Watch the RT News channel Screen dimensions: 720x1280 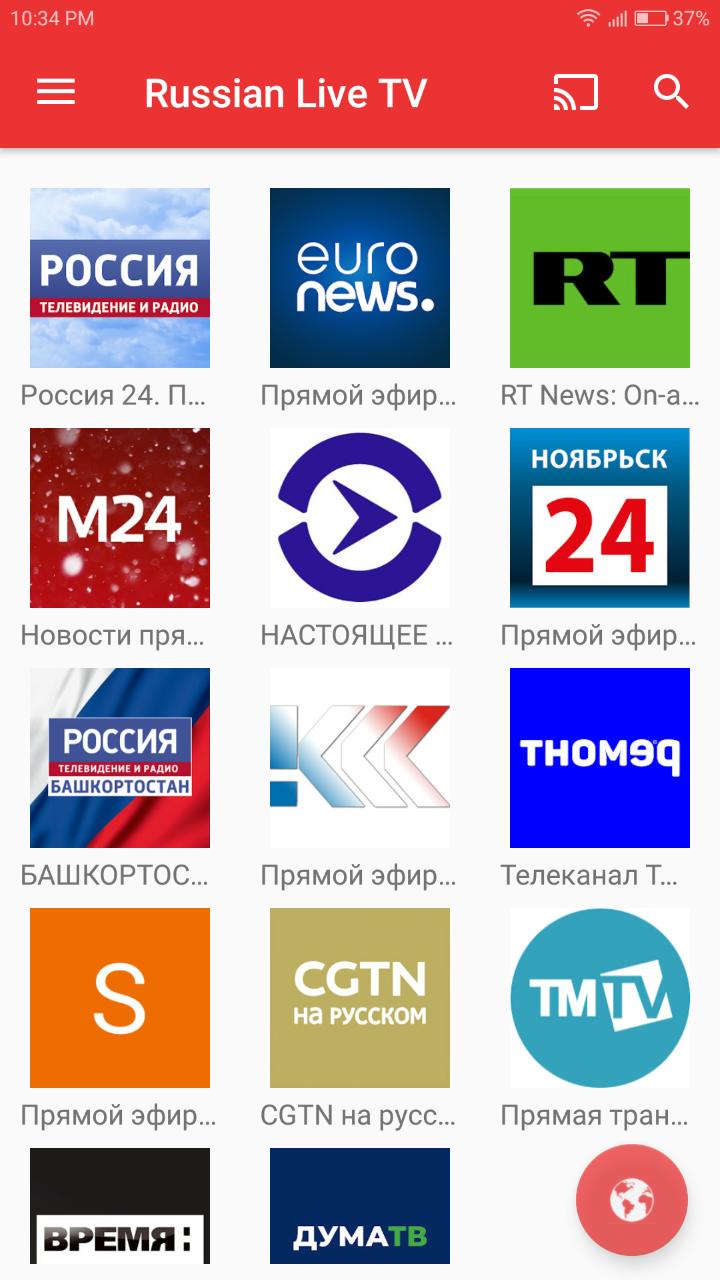coord(600,278)
